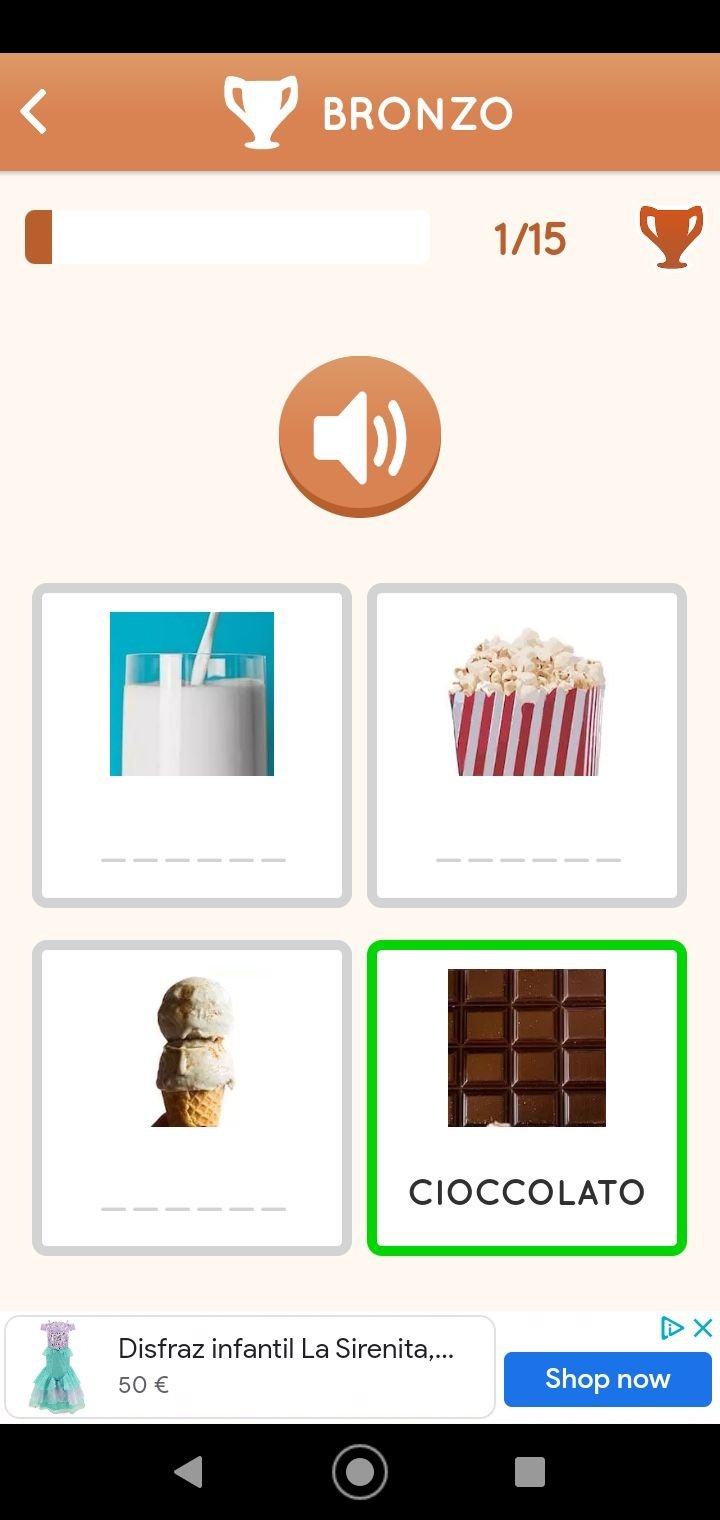Choose the popcorn picture card
720x1520 pixels.
527,745
